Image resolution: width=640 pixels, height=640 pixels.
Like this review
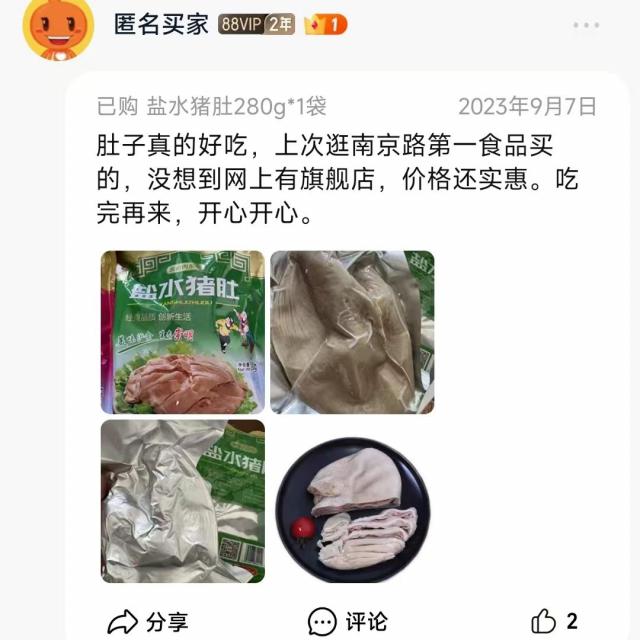click(x=554, y=620)
